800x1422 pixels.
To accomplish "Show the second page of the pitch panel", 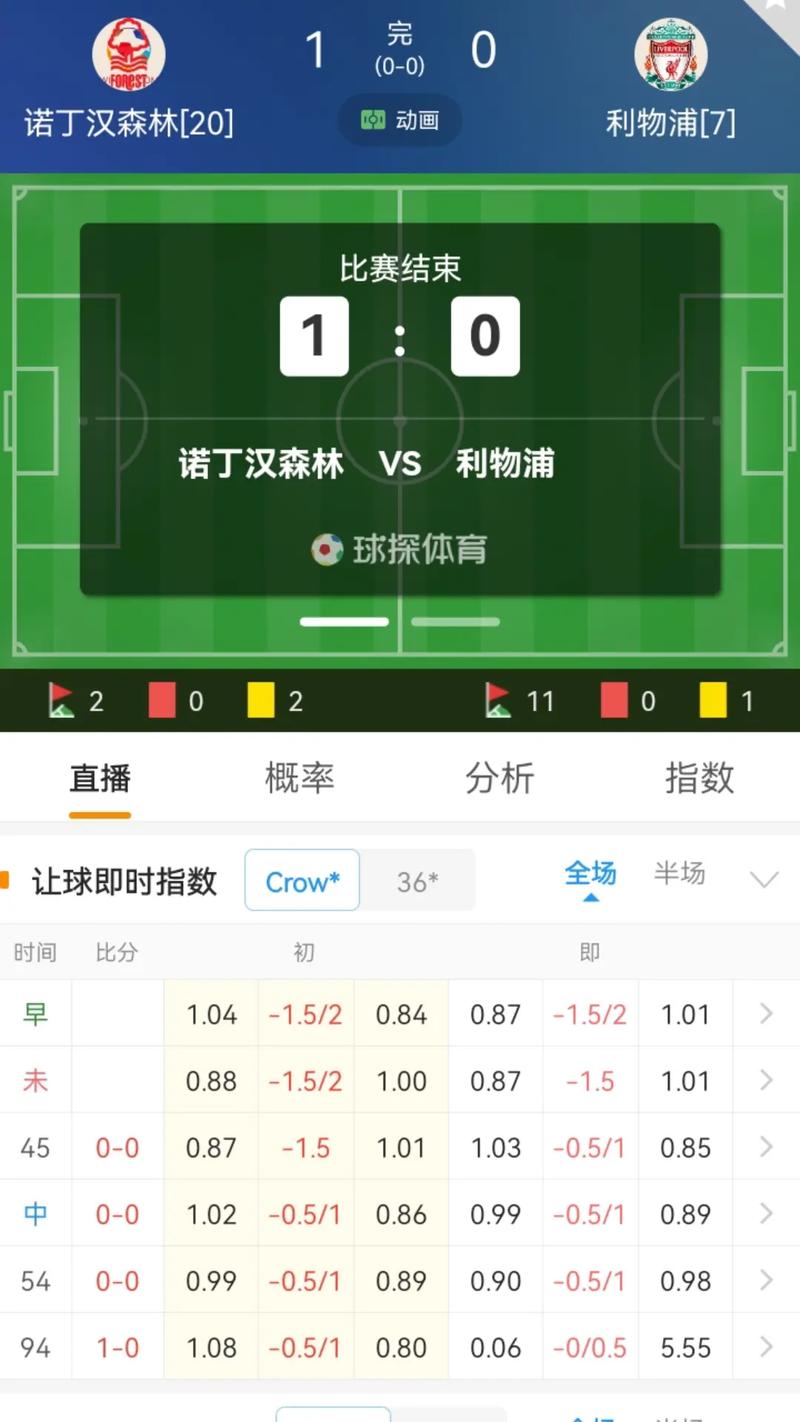I will pyautogui.click(x=455, y=622).
